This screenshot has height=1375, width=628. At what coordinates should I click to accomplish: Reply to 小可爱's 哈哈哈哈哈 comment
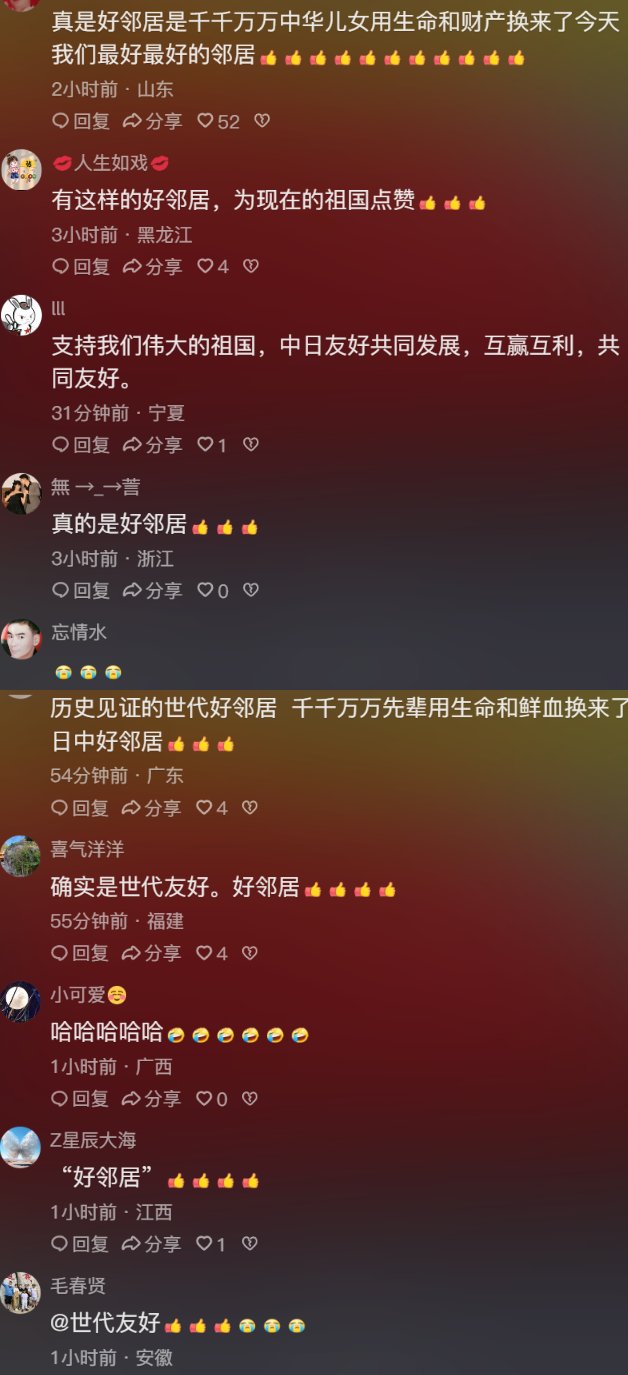81,1099
